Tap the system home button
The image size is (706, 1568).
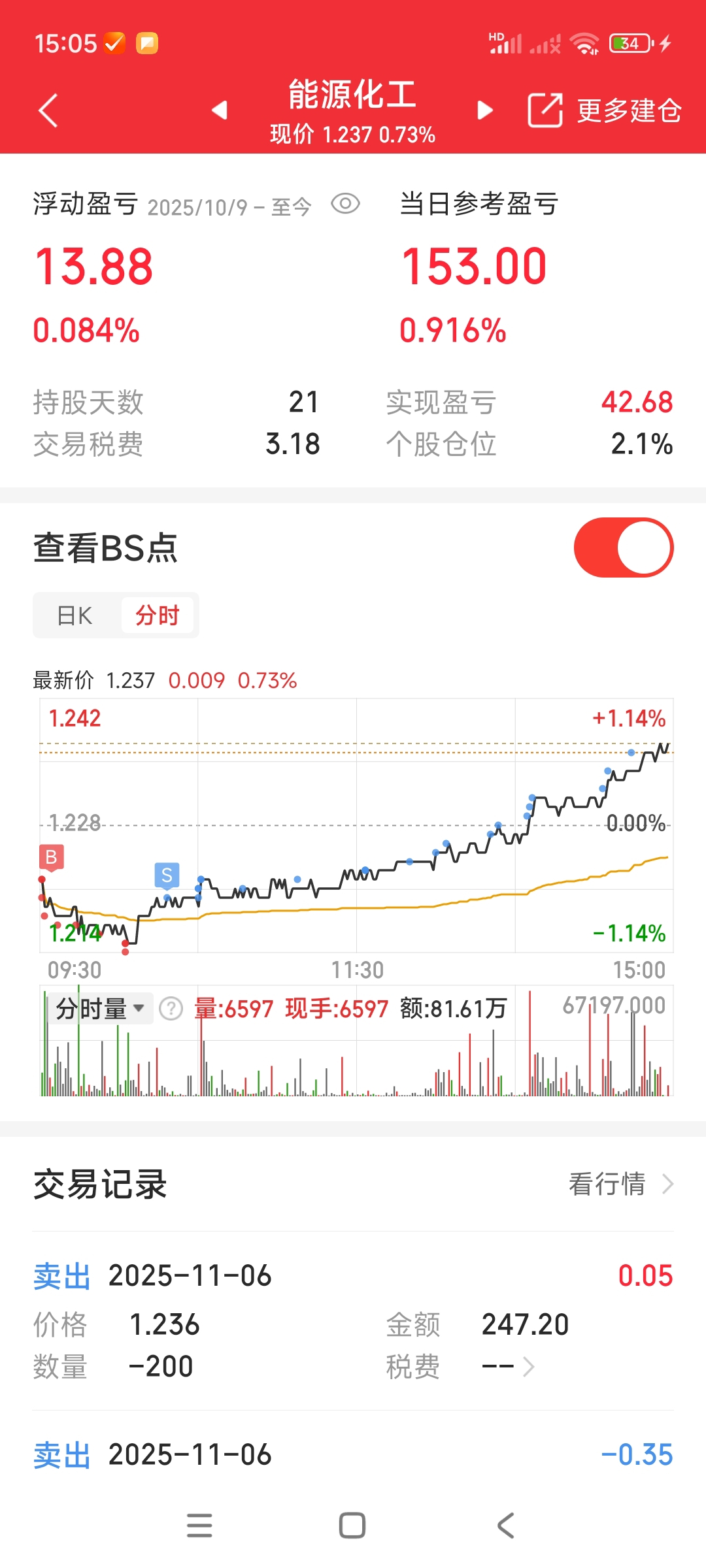tap(352, 1526)
